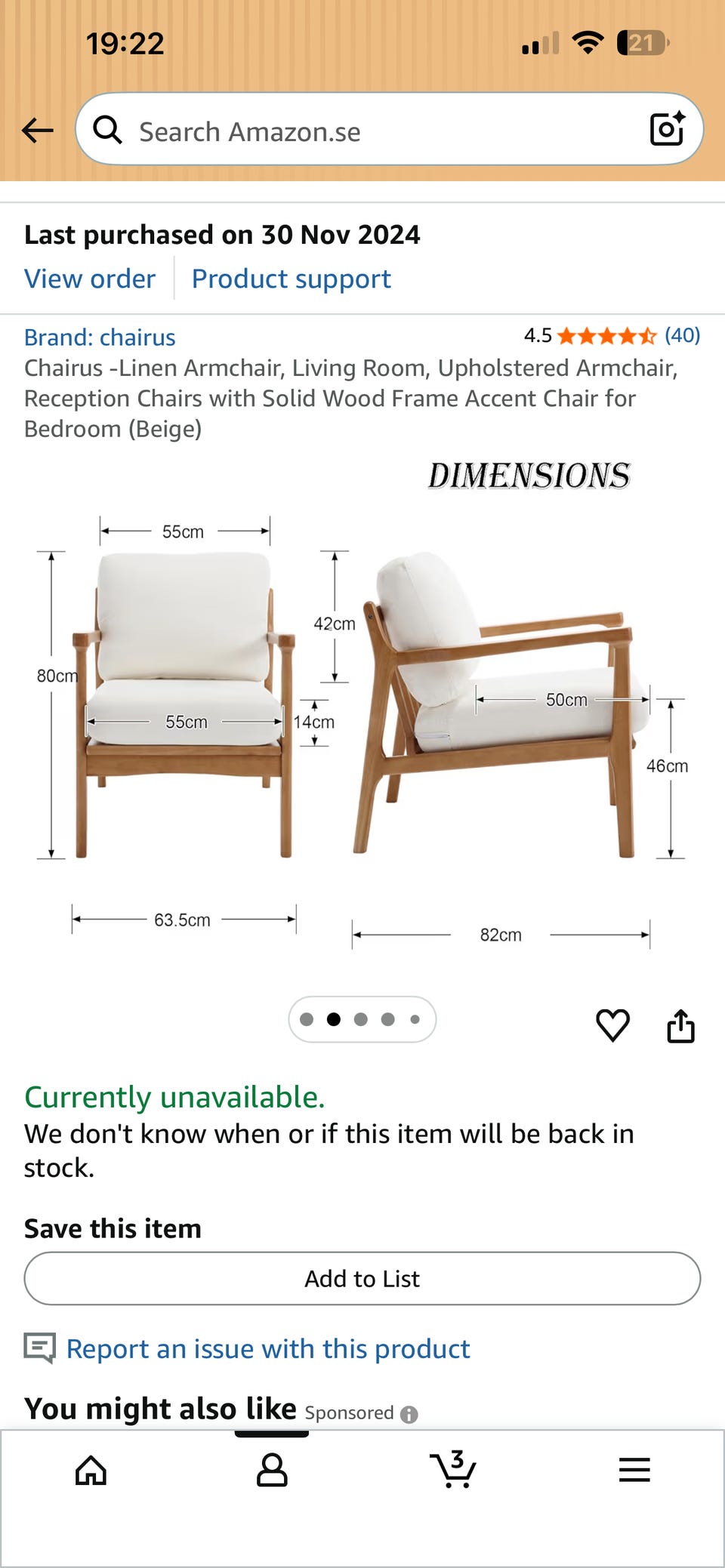Report an issue with this product
Image resolution: width=725 pixels, height=1568 pixels.
(x=268, y=1348)
